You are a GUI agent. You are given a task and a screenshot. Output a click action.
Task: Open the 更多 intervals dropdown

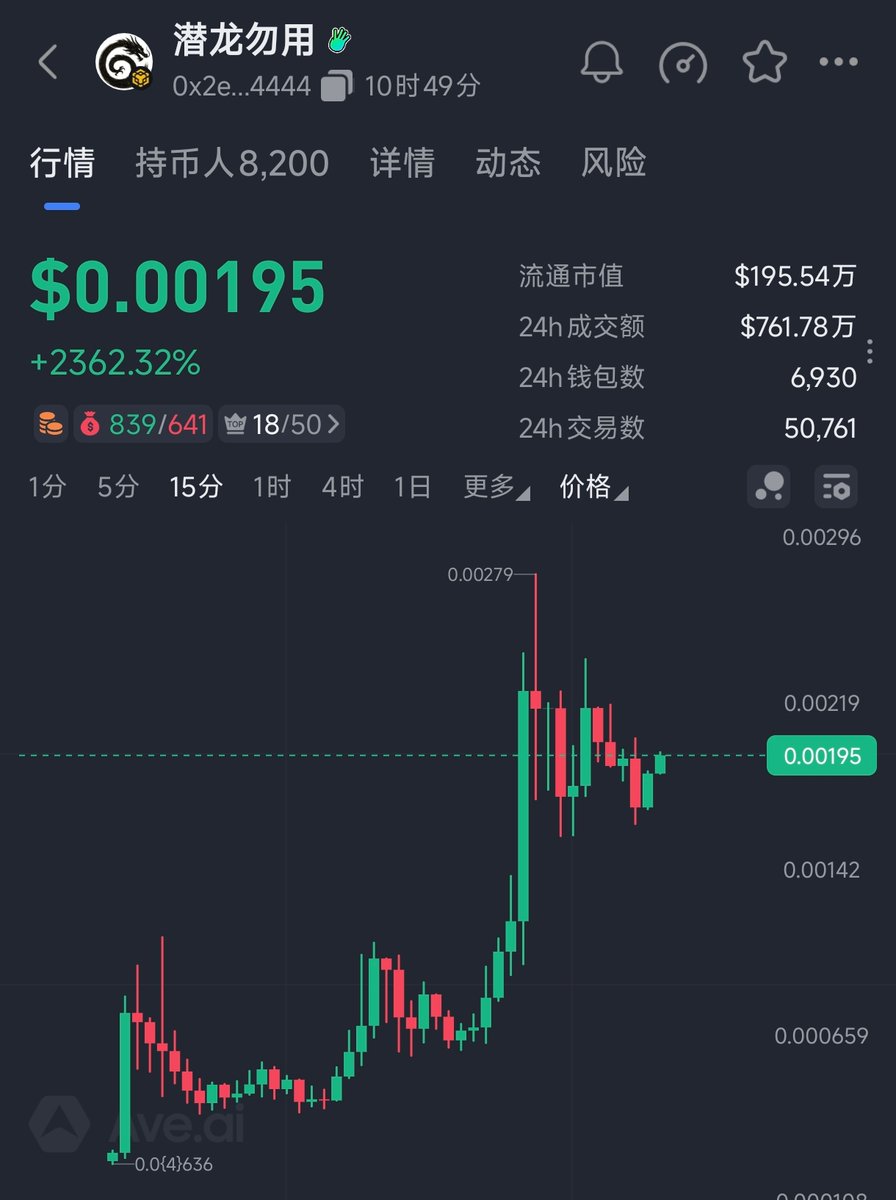tap(496, 487)
